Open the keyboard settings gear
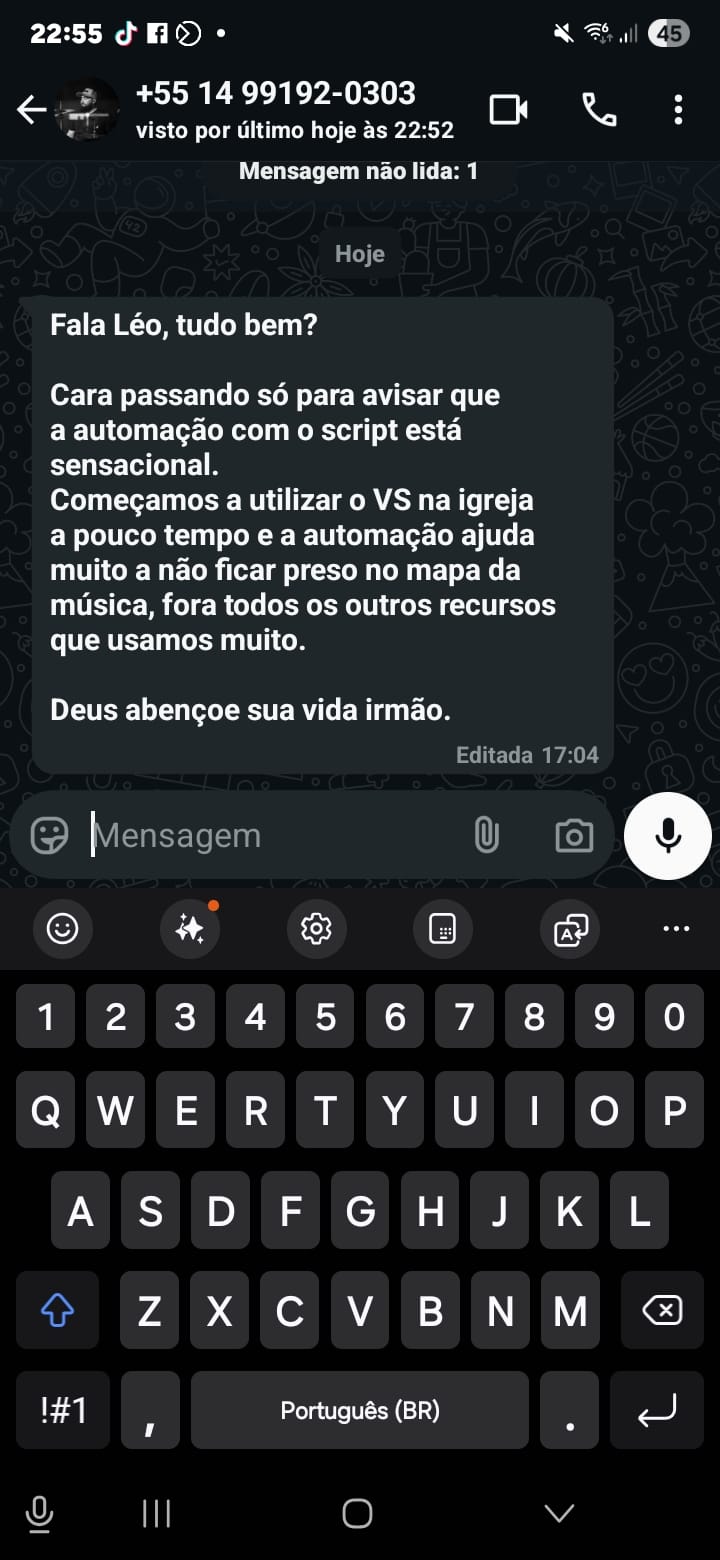The image size is (720, 1560). click(x=316, y=929)
